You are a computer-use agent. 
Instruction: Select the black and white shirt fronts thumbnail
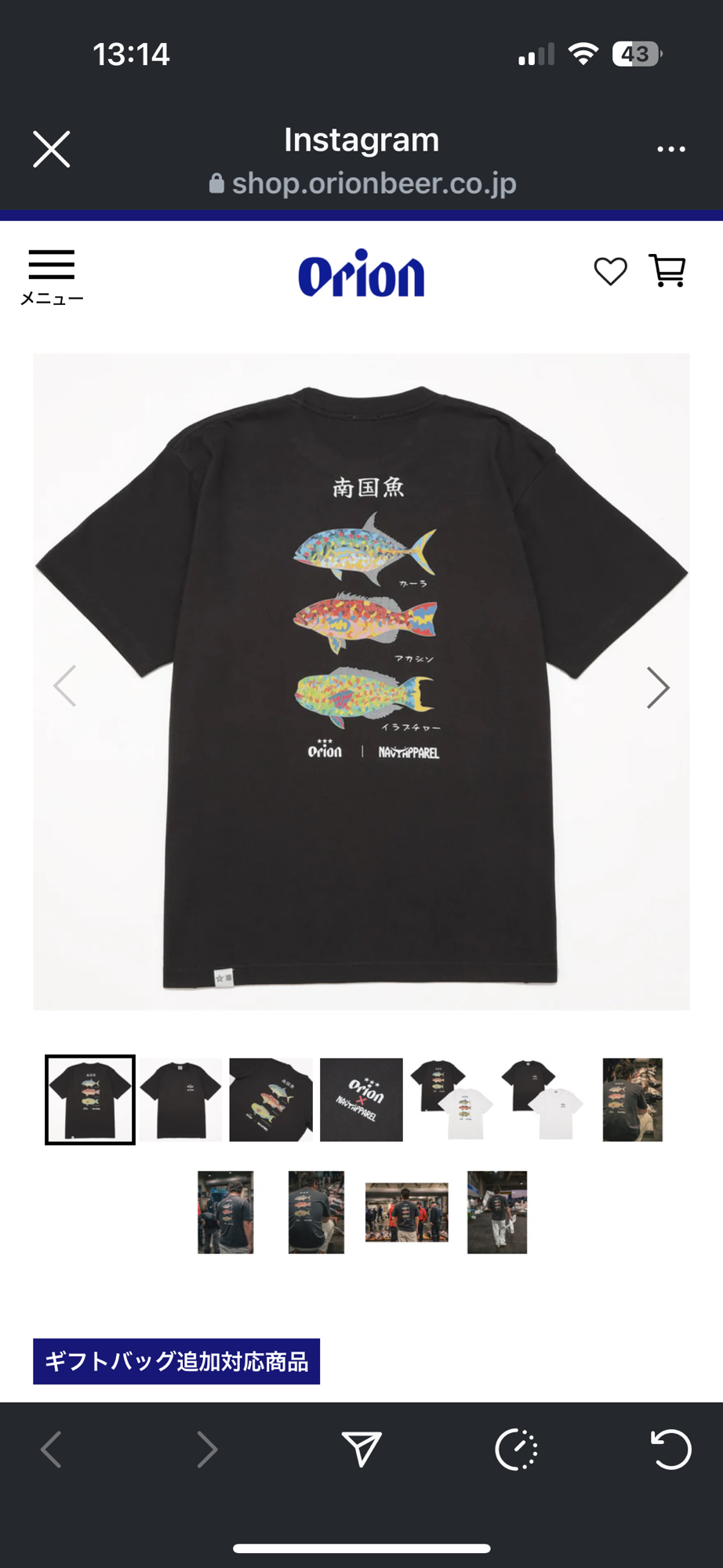542,1099
